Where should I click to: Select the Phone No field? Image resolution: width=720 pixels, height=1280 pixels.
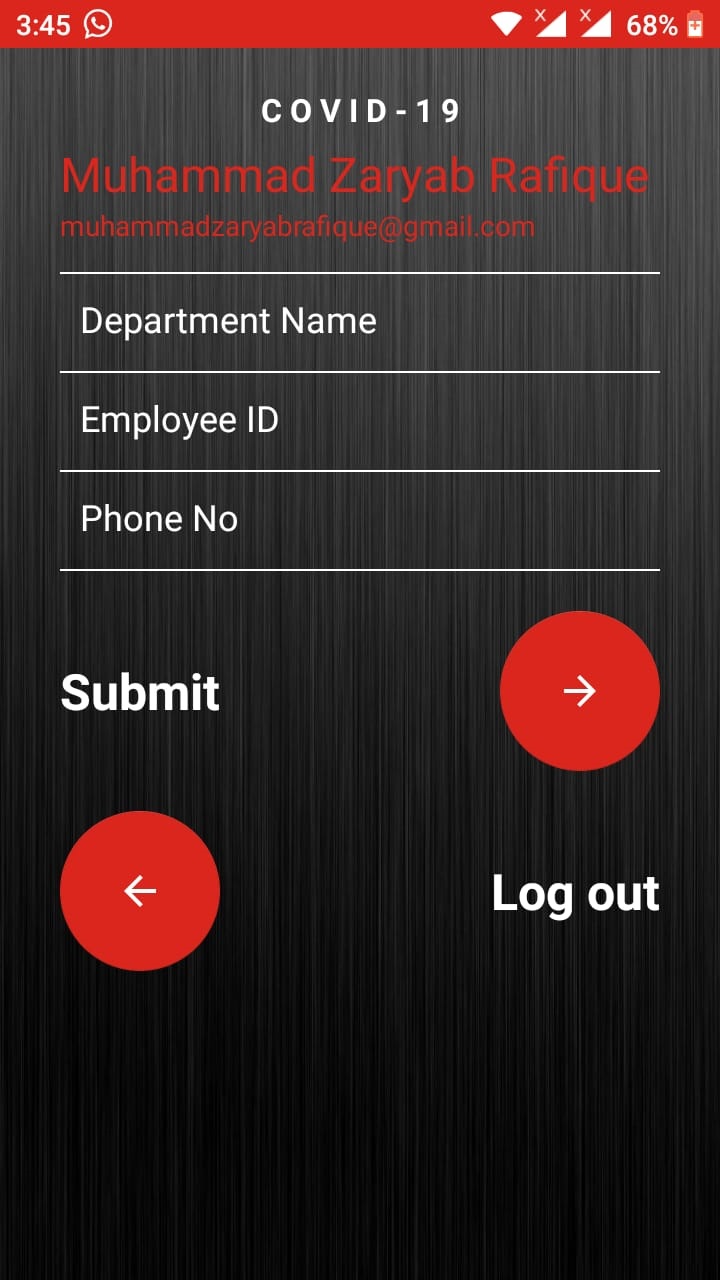click(360, 520)
